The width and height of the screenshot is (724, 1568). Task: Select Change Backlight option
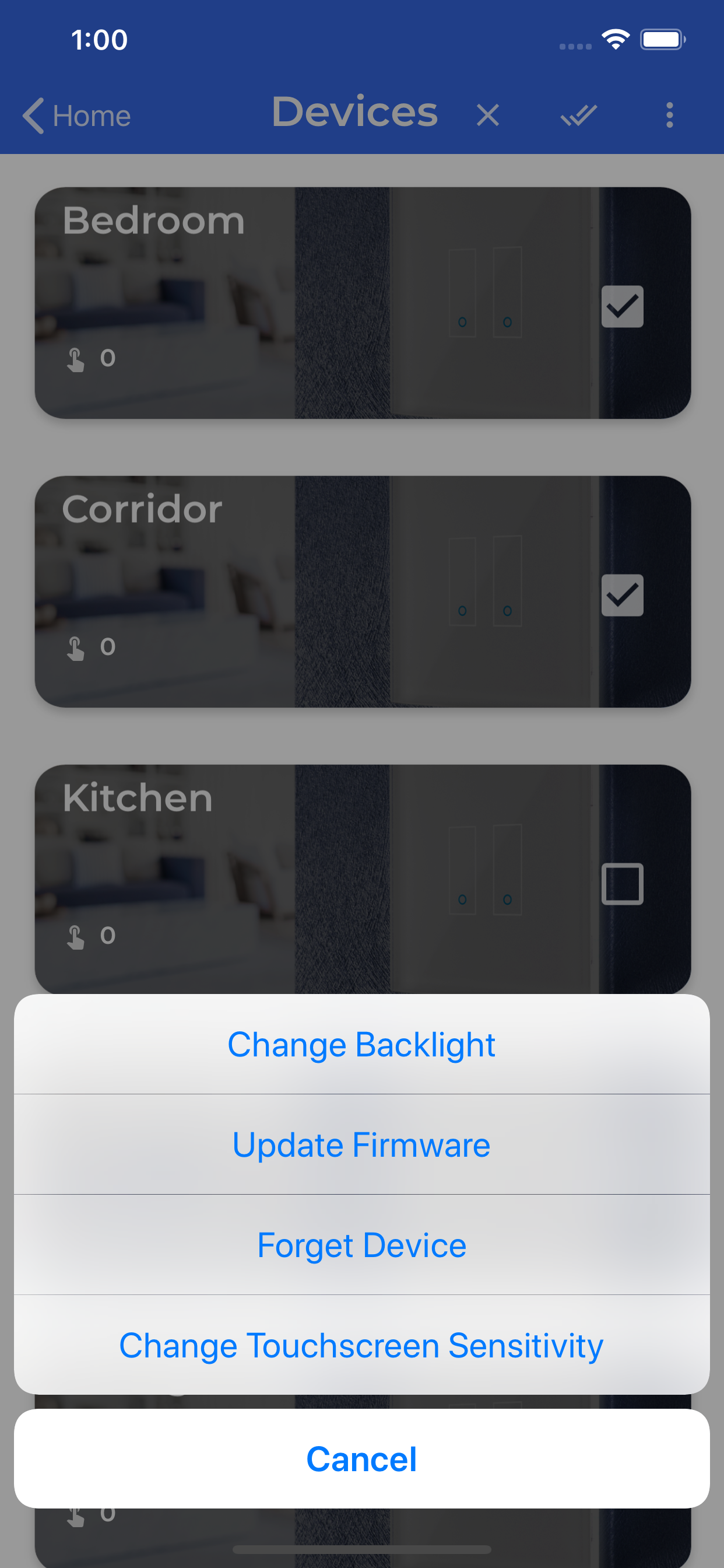(x=362, y=1044)
